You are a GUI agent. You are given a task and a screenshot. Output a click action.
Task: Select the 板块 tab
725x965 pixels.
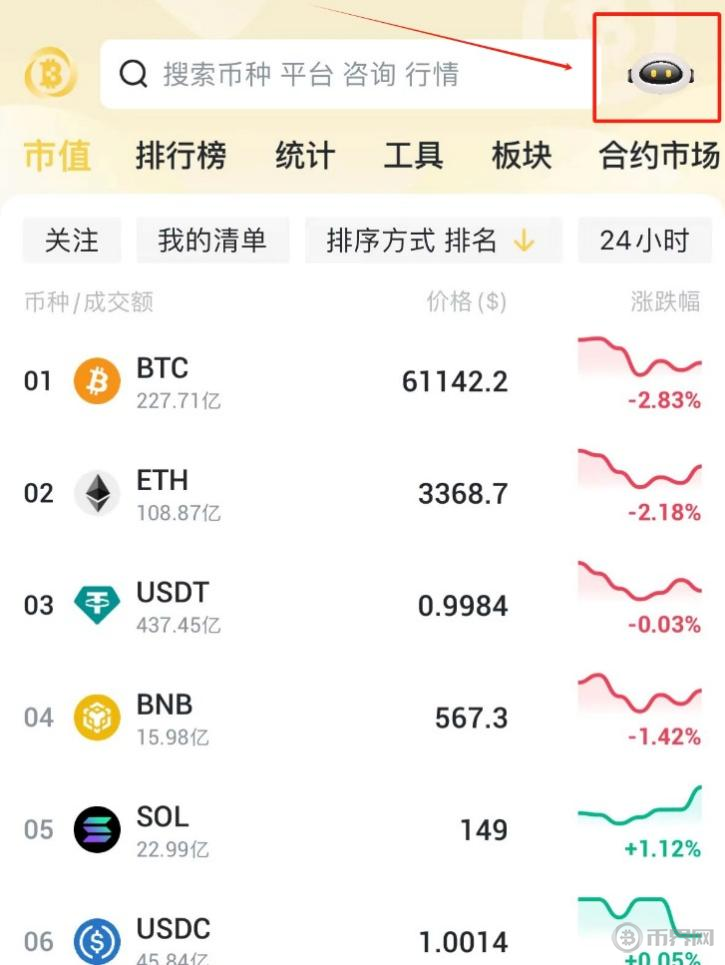click(521, 156)
